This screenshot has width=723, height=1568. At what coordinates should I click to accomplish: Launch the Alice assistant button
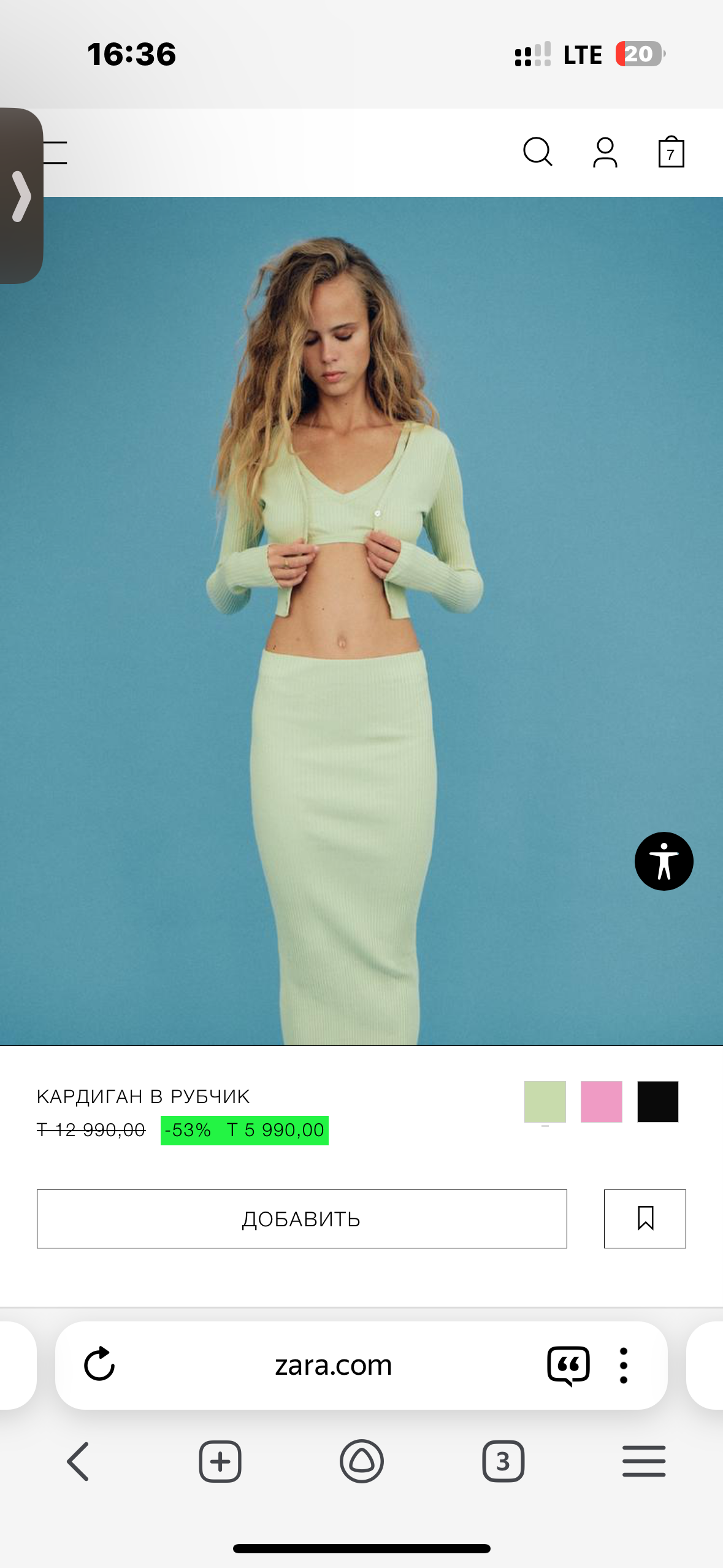[362, 1461]
